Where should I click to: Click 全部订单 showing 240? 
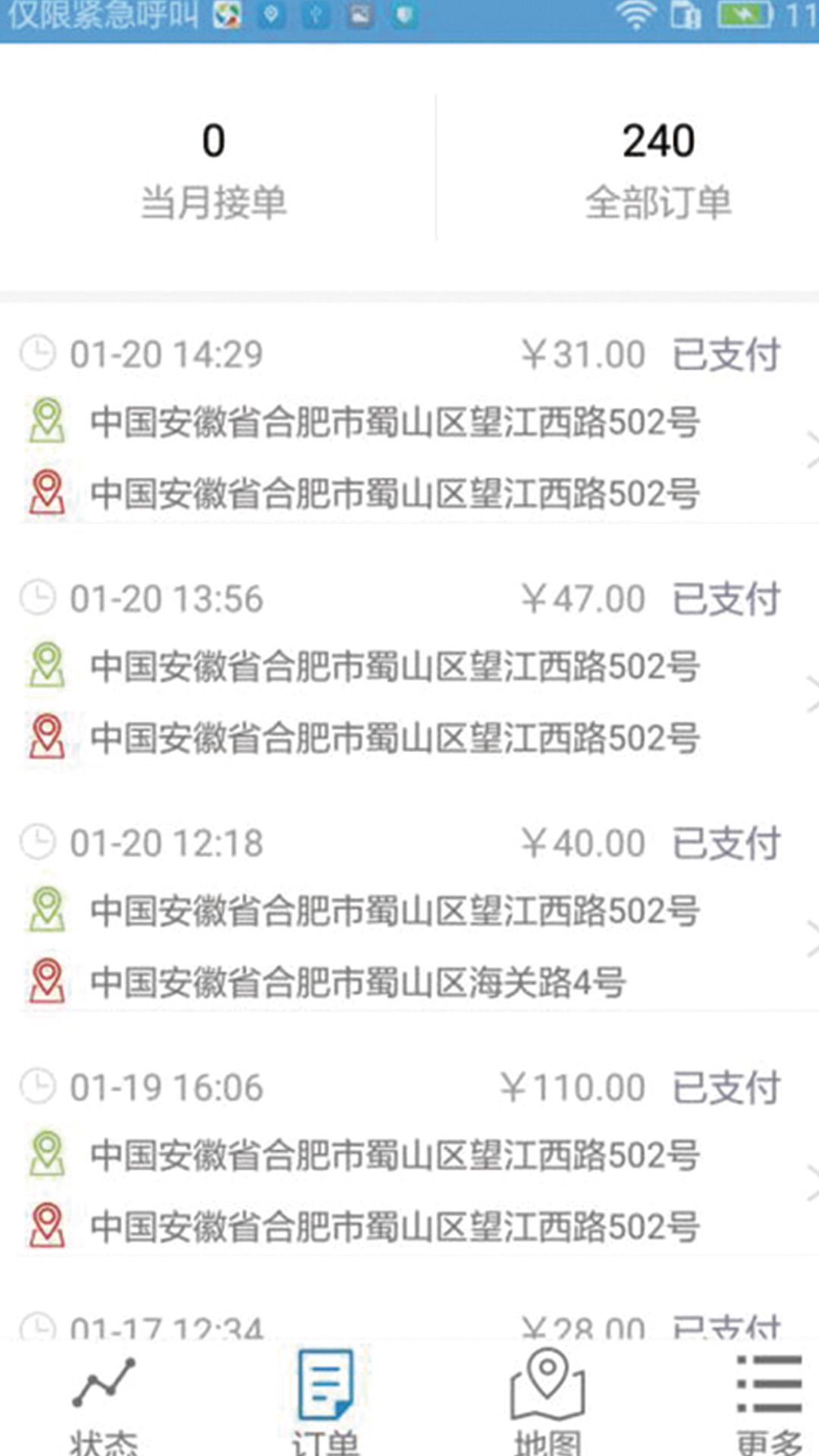[658, 167]
